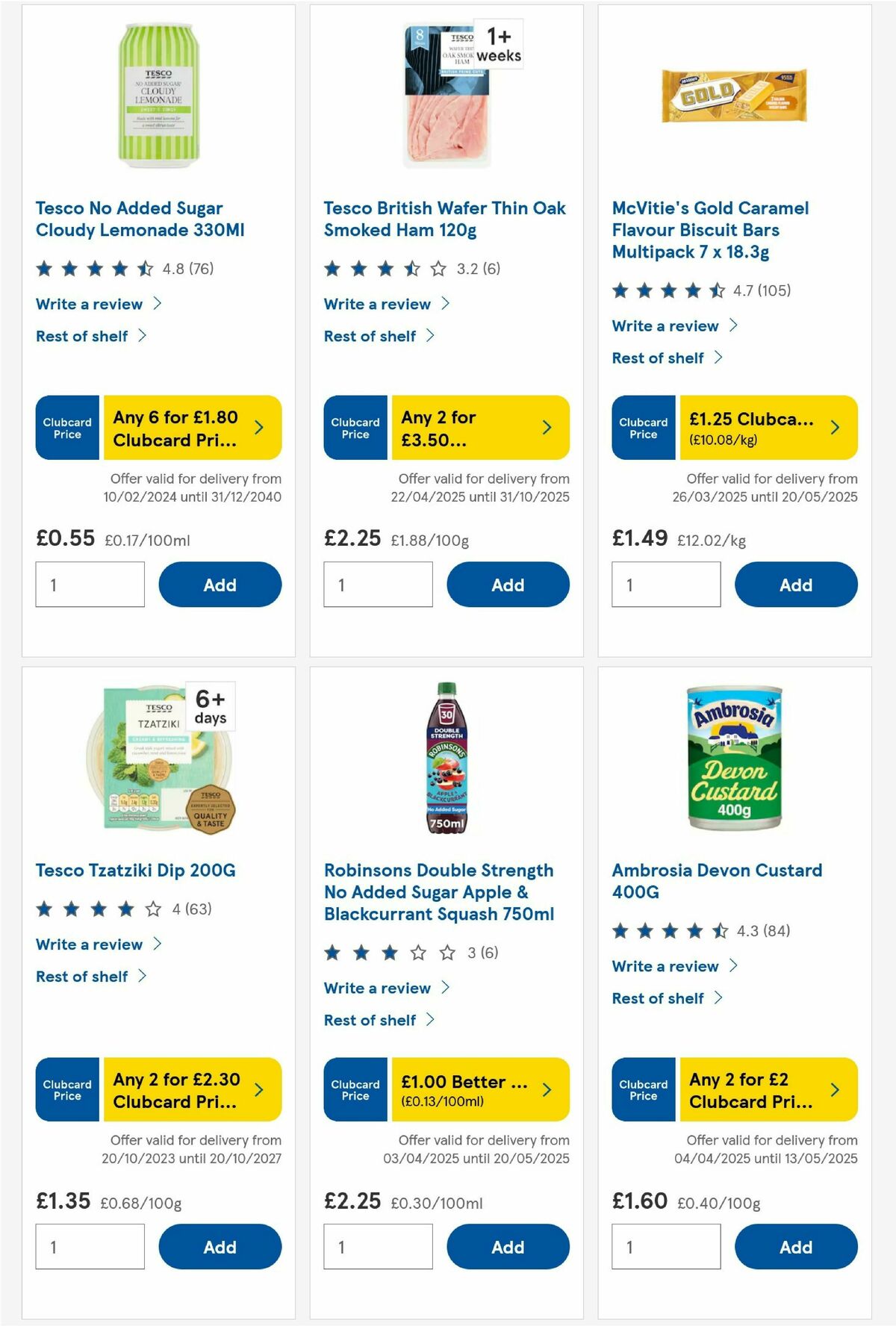Open the 'Any 2 for £2' custard offer arrow
The width and height of the screenshot is (896, 1326).
(834, 1089)
